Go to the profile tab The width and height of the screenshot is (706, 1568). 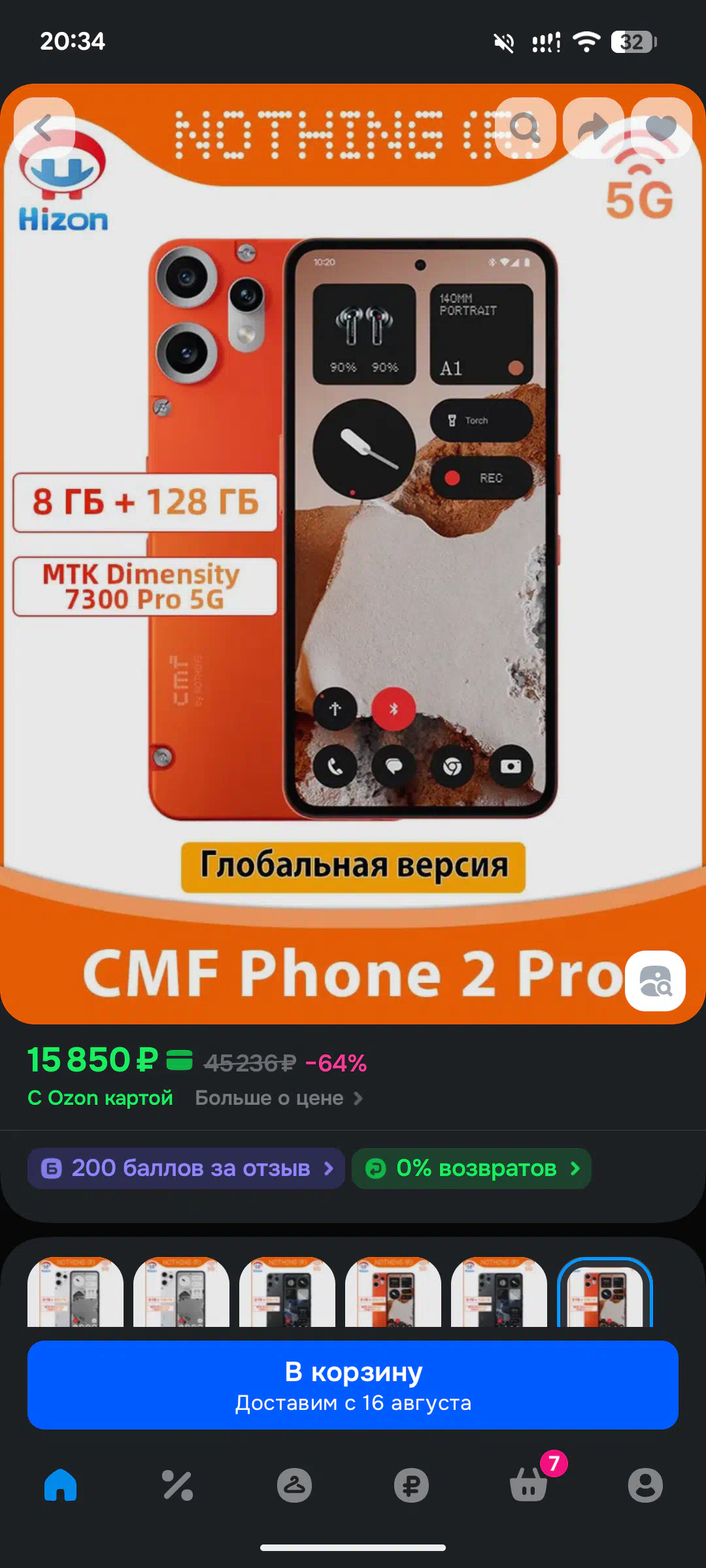point(645,1485)
